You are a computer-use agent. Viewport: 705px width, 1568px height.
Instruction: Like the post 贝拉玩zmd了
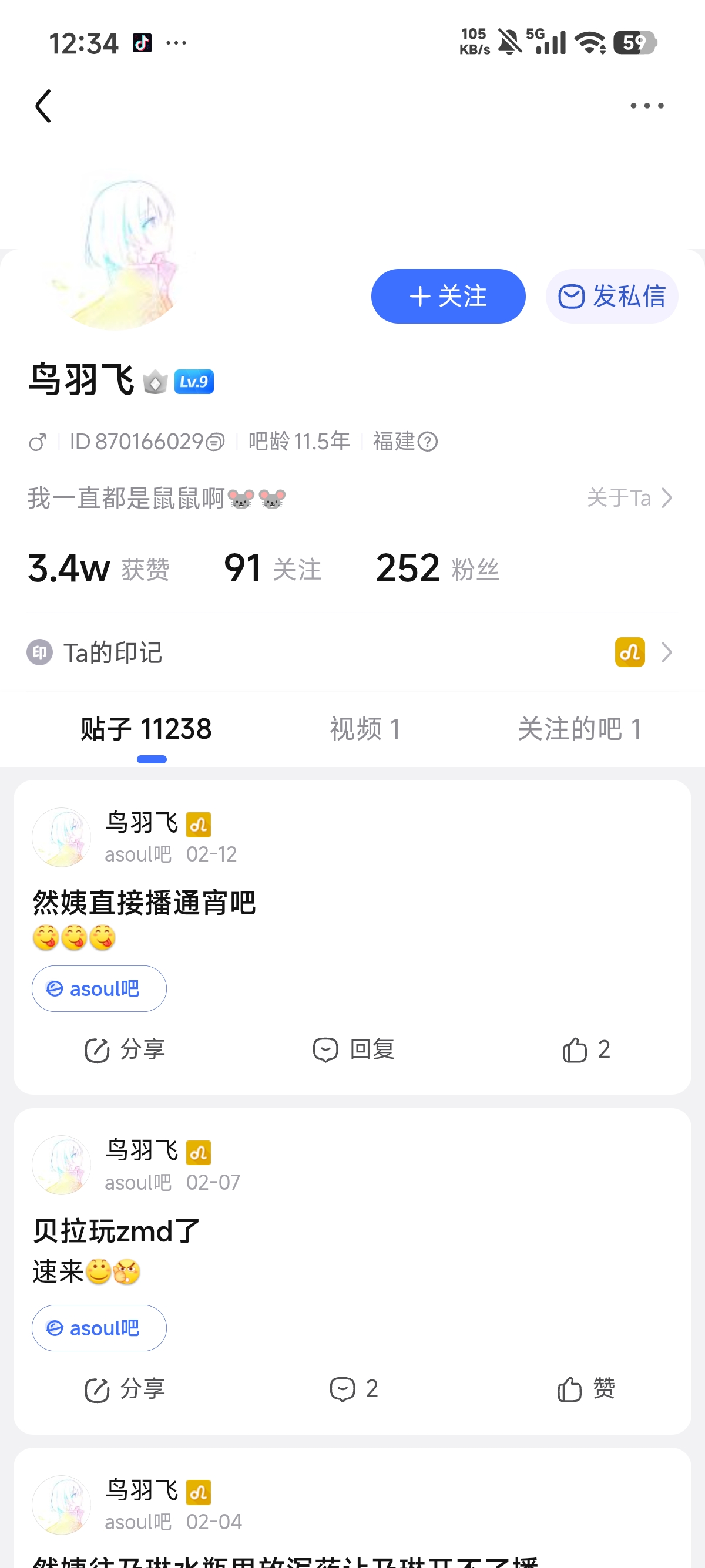coord(586,1389)
